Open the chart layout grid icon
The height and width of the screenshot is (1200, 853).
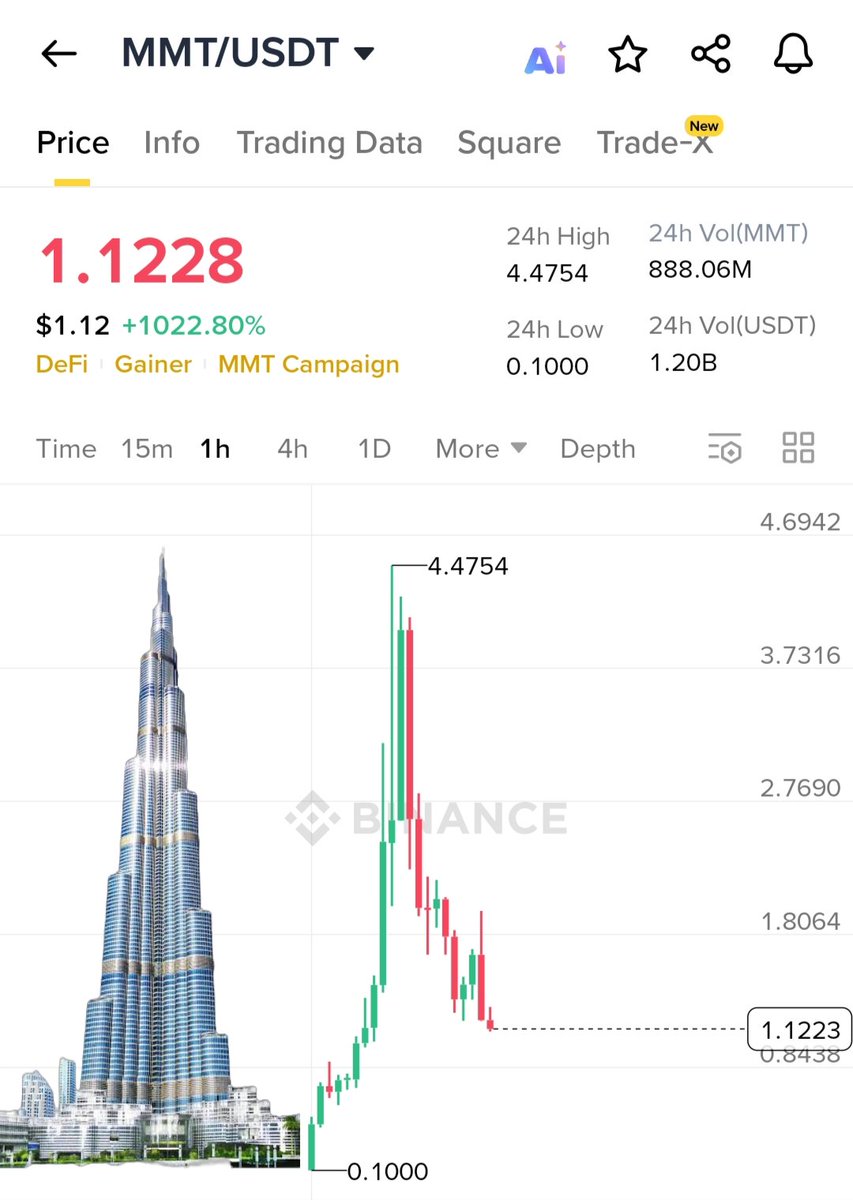tap(798, 448)
